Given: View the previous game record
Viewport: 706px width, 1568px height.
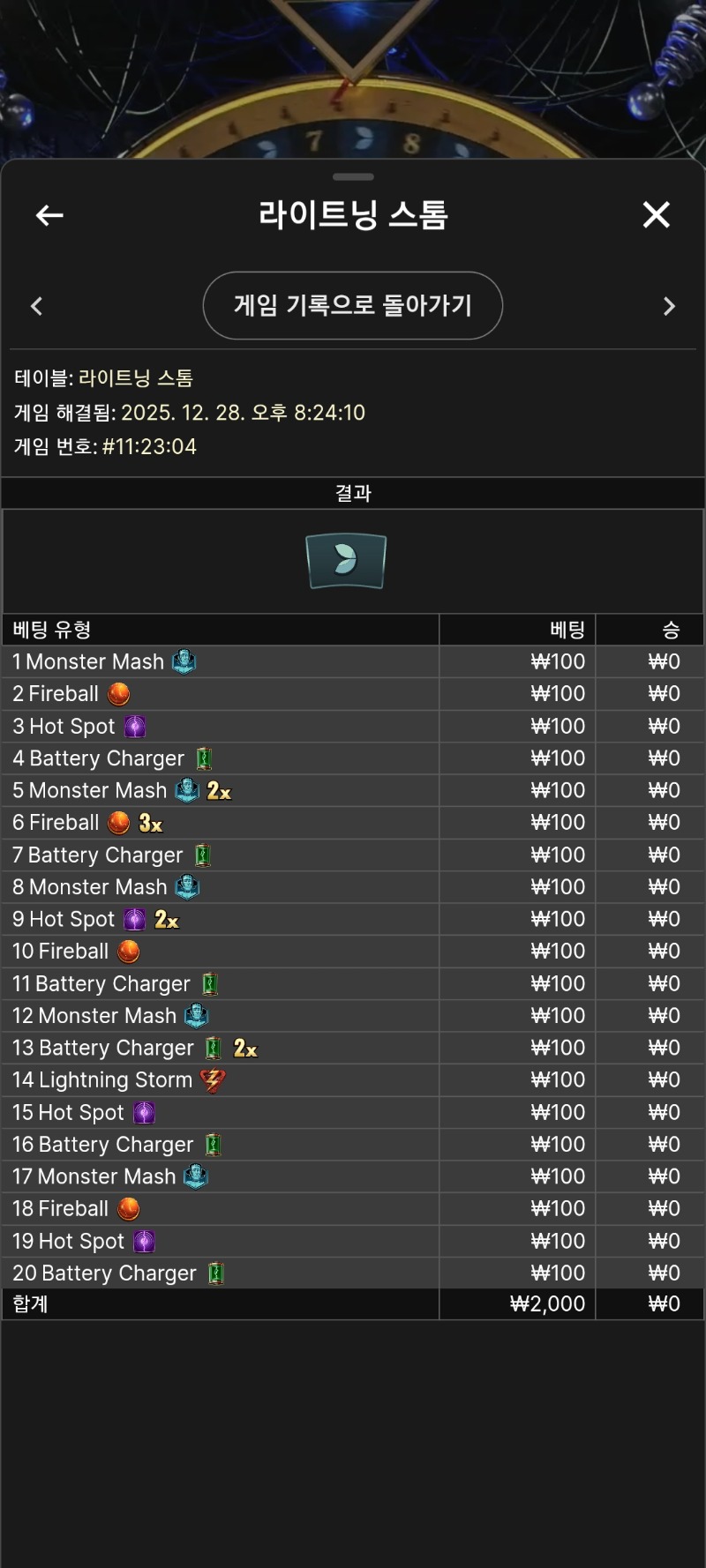Looking at the screenshot, I should coord(37,306).
